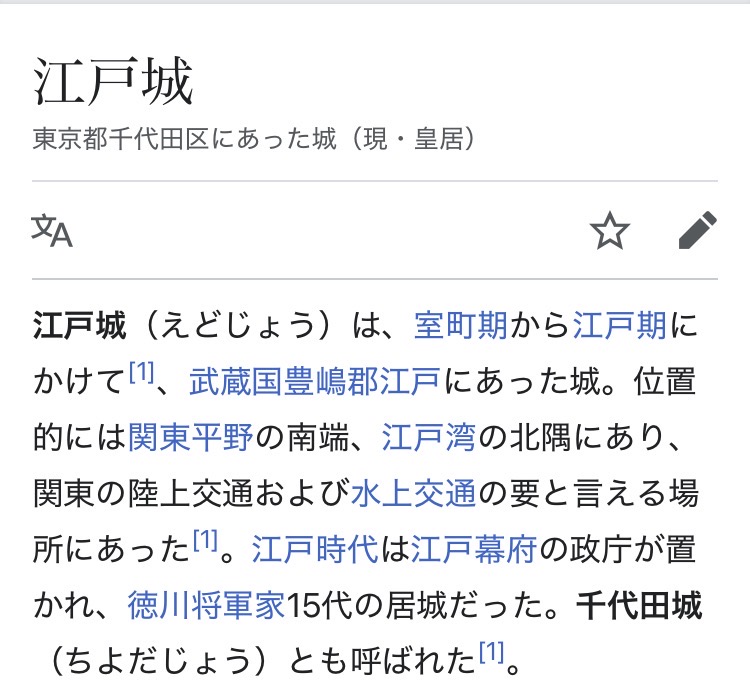Open citation [1] after とも呼ばれた

(x=490, y=653)
